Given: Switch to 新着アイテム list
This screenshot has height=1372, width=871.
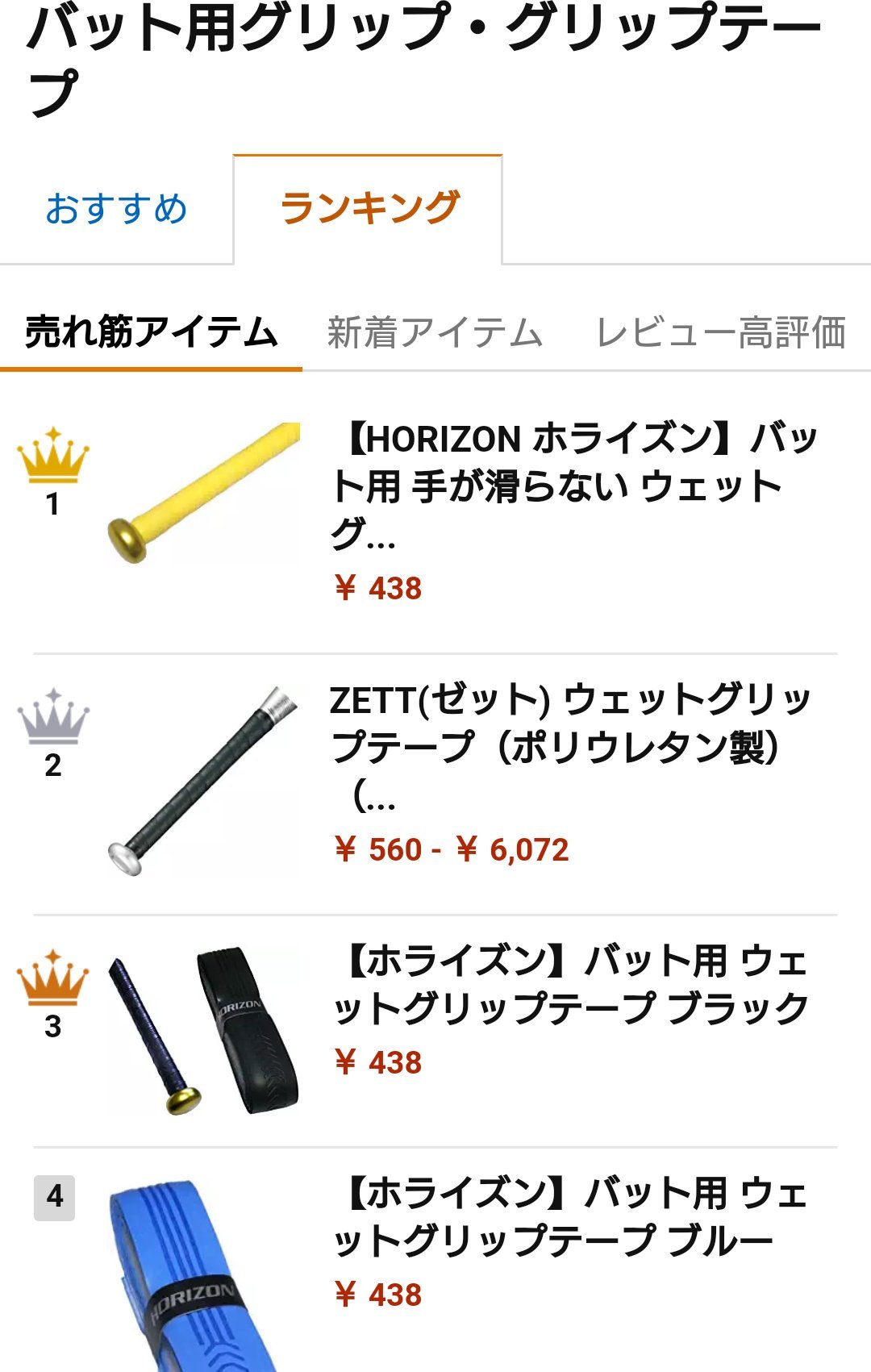Looking at the screenshot, I should (435, 332).
